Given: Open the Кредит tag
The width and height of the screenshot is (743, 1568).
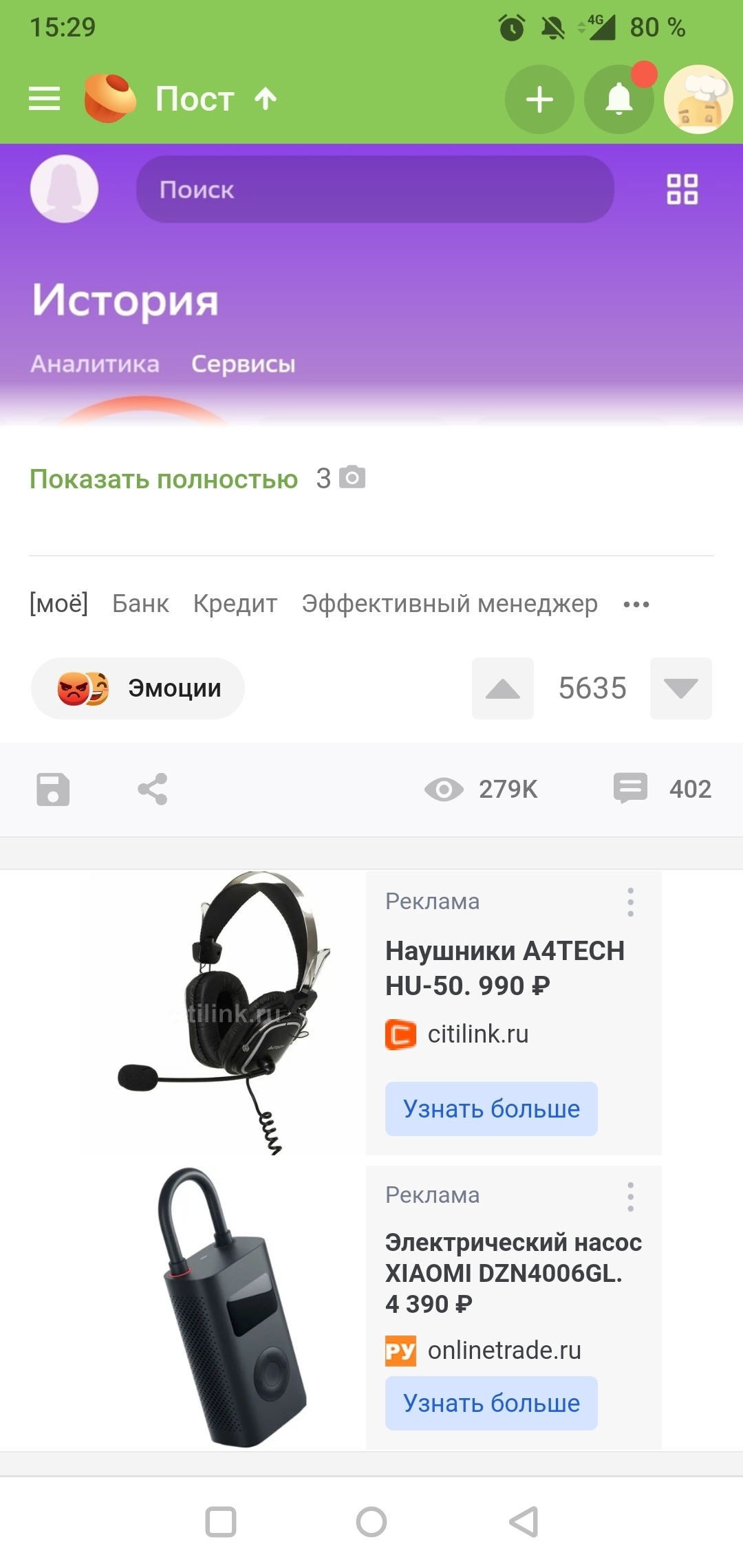Looking at the screenshot, I should [235, 604].
